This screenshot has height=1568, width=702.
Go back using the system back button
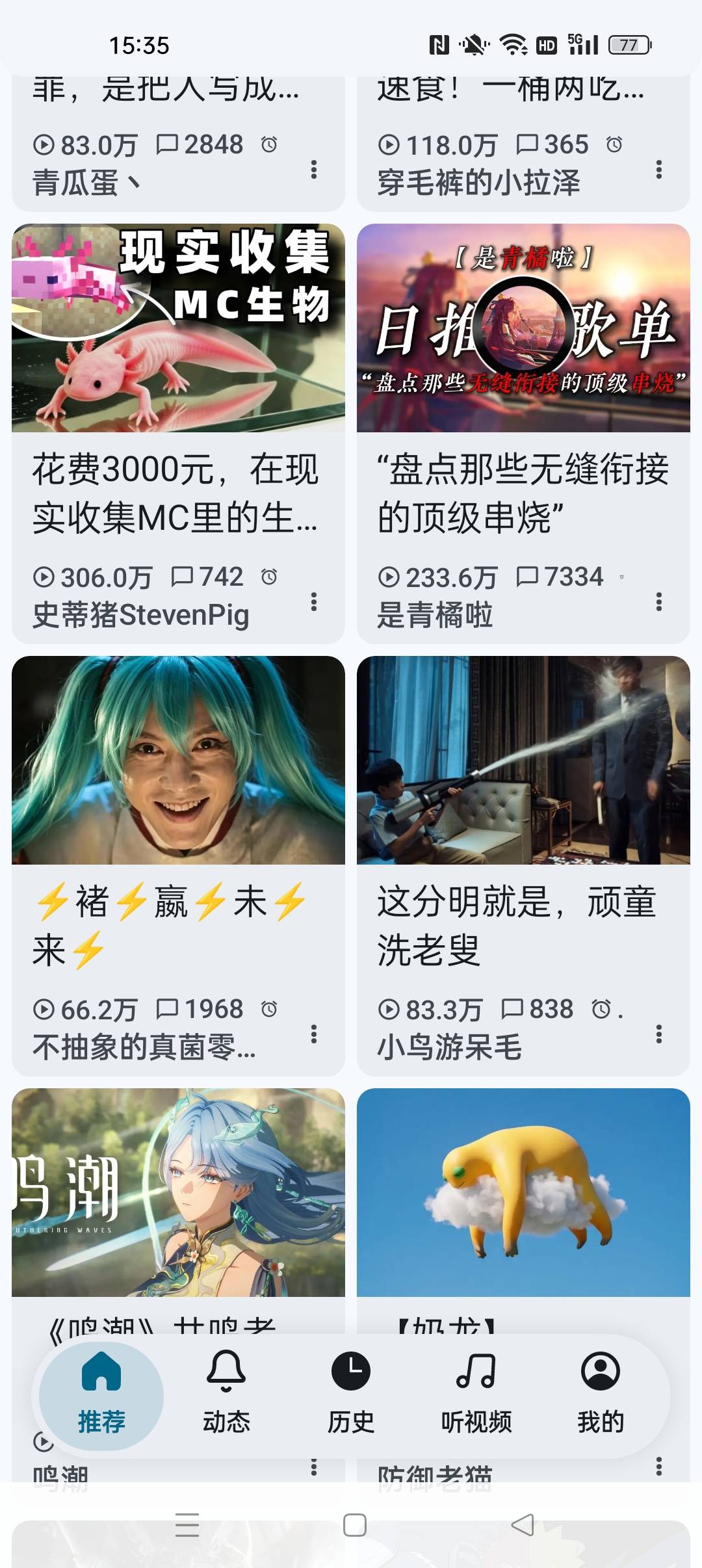[x=523, y=1525]
